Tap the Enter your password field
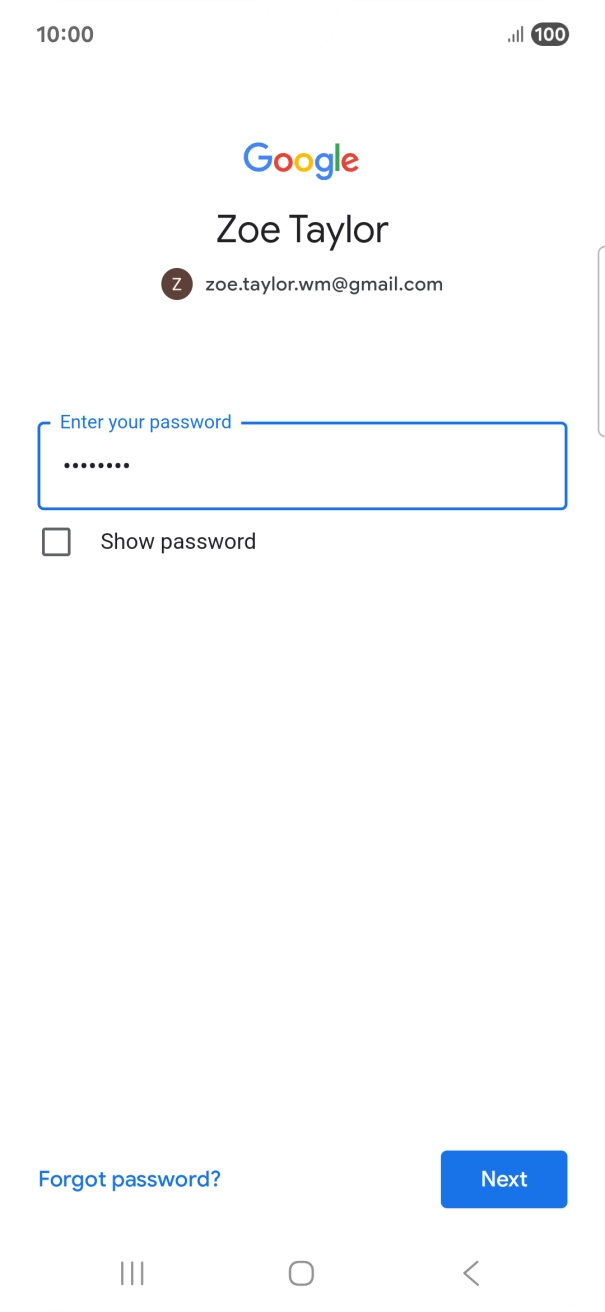The width and height of the screenshot is (605, 1312). point(302,465)
